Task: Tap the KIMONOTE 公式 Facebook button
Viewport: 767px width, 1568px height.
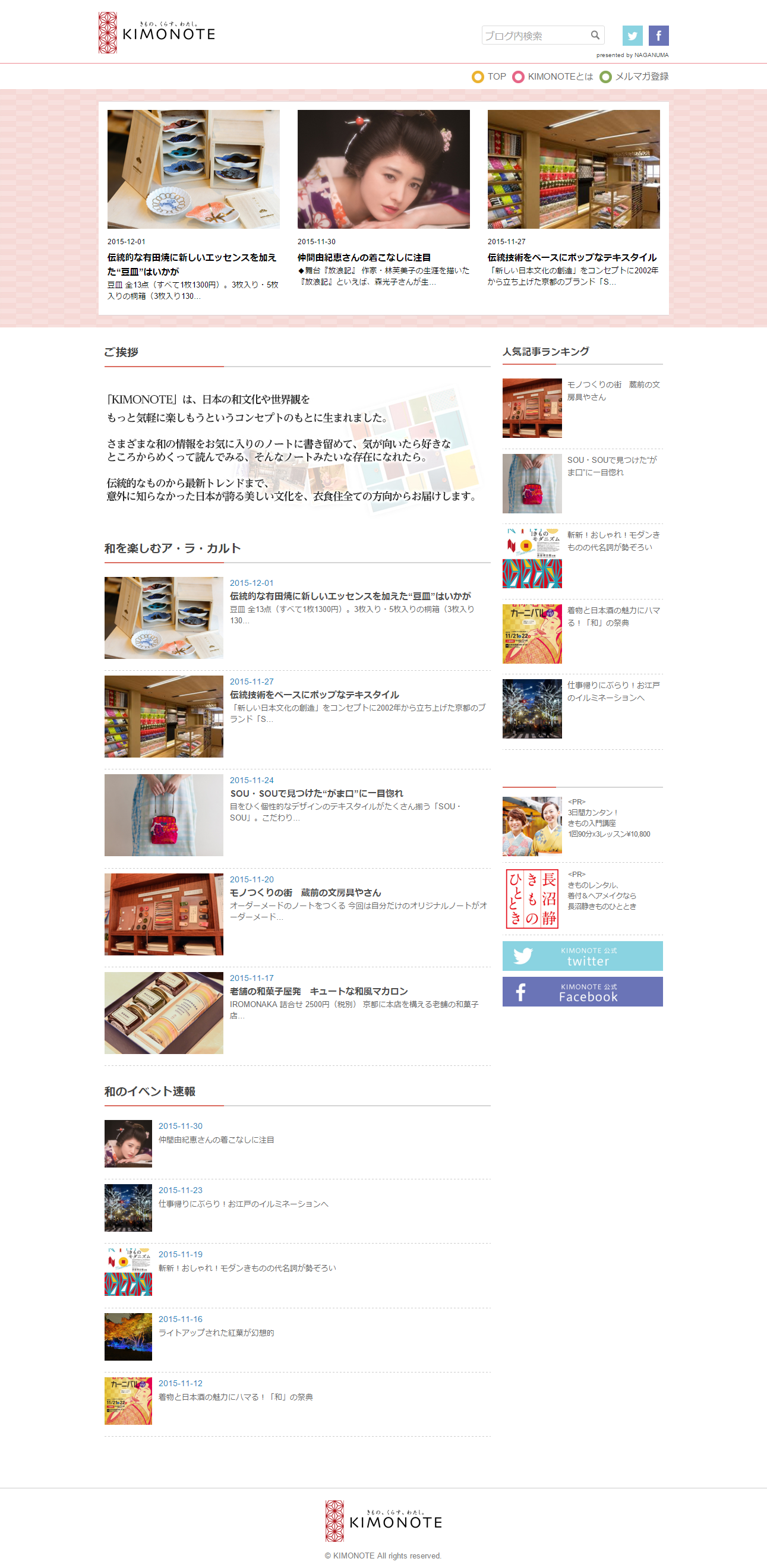Action: tap(582, 992)
